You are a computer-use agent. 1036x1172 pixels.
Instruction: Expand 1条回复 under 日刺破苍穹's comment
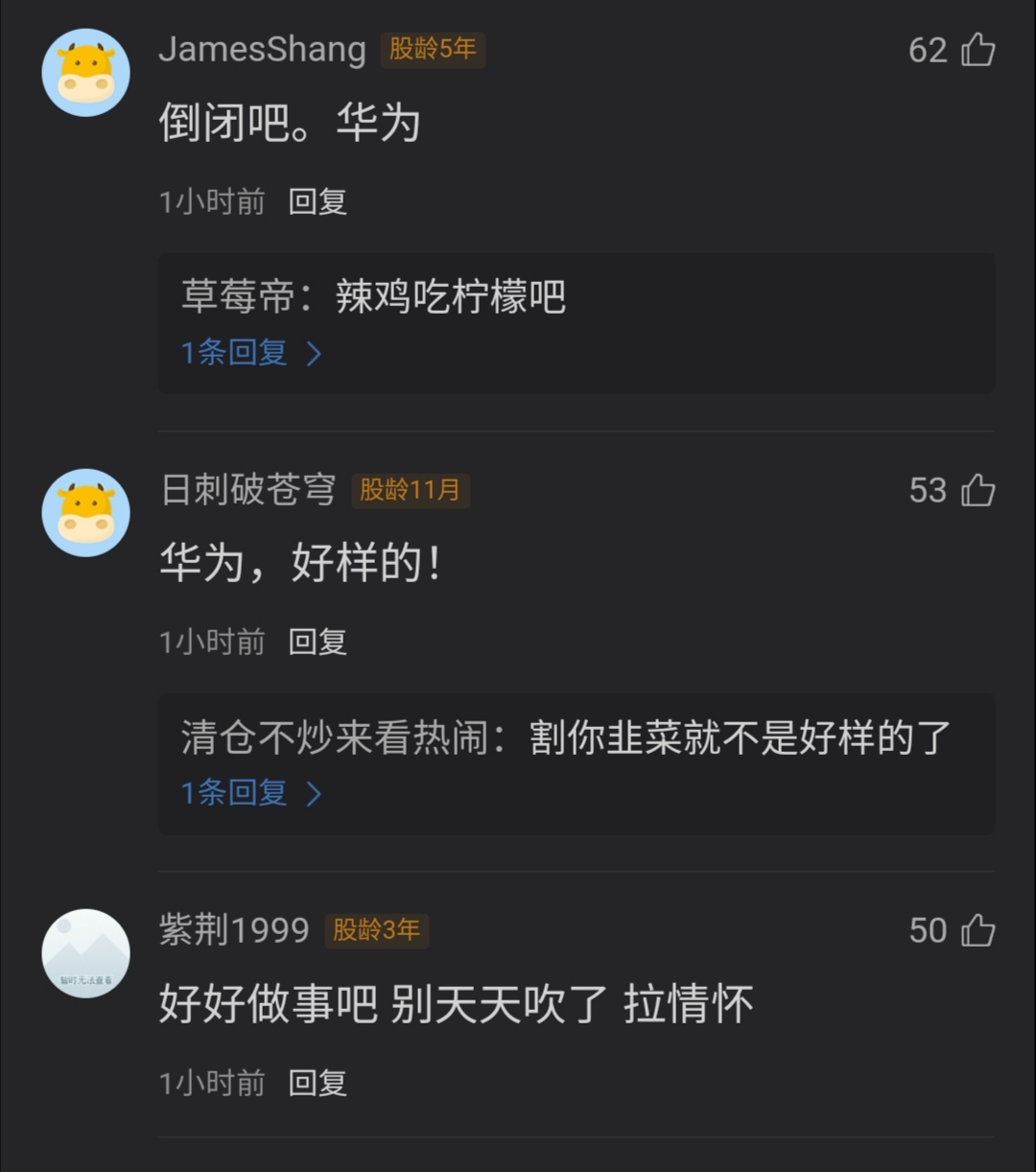[x=231, y=793]
